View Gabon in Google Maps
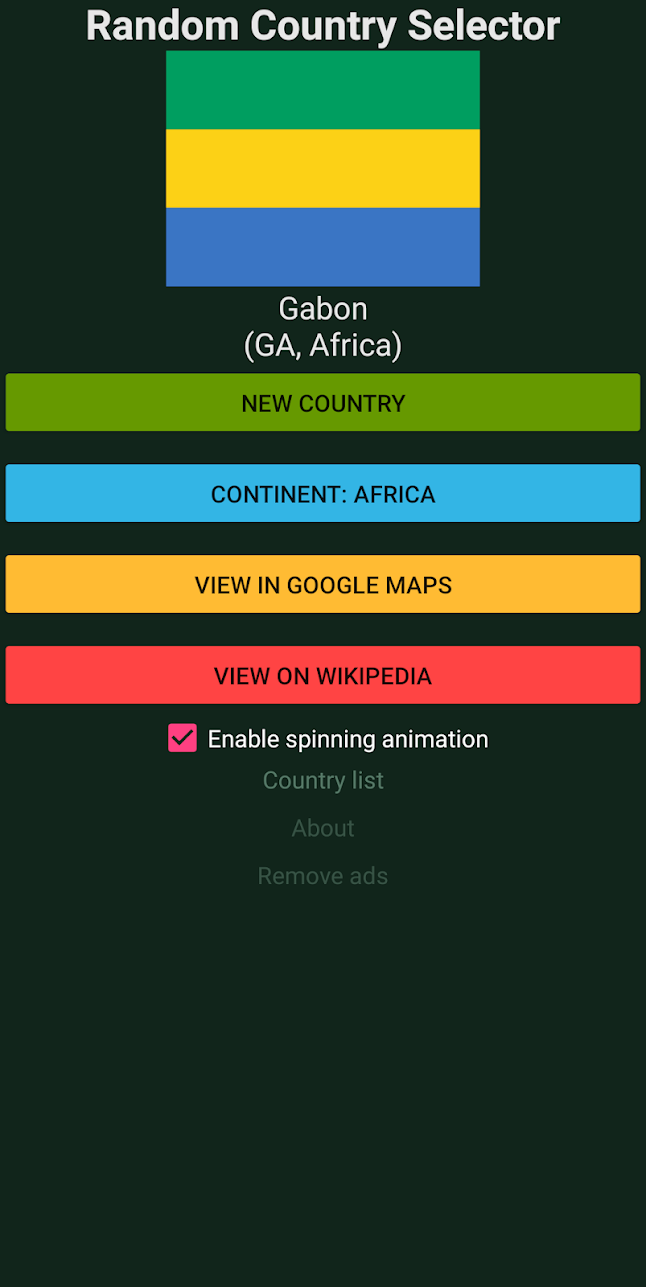646x1287 pixels. tap(323, 585)
